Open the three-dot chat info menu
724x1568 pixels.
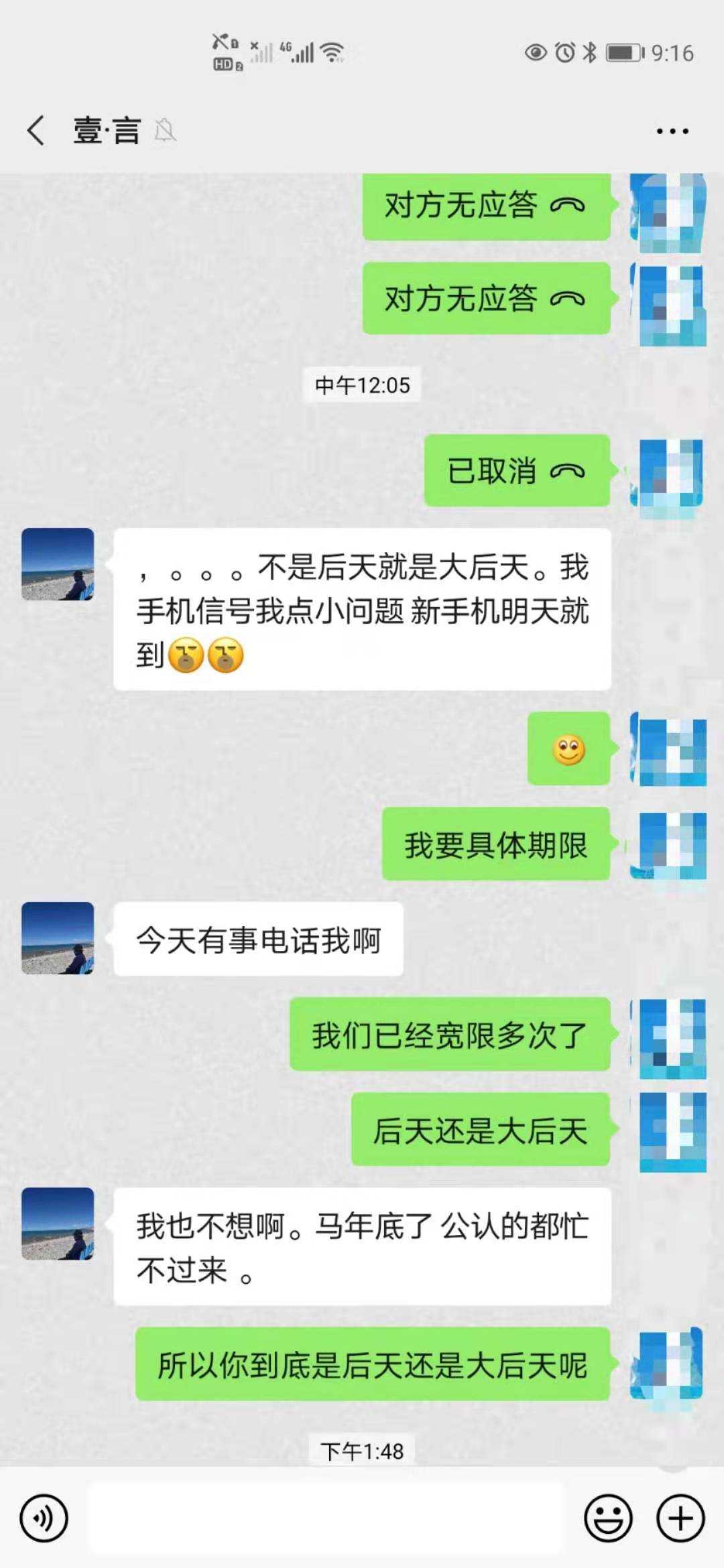pyautogui.click(x=672, y=131)
